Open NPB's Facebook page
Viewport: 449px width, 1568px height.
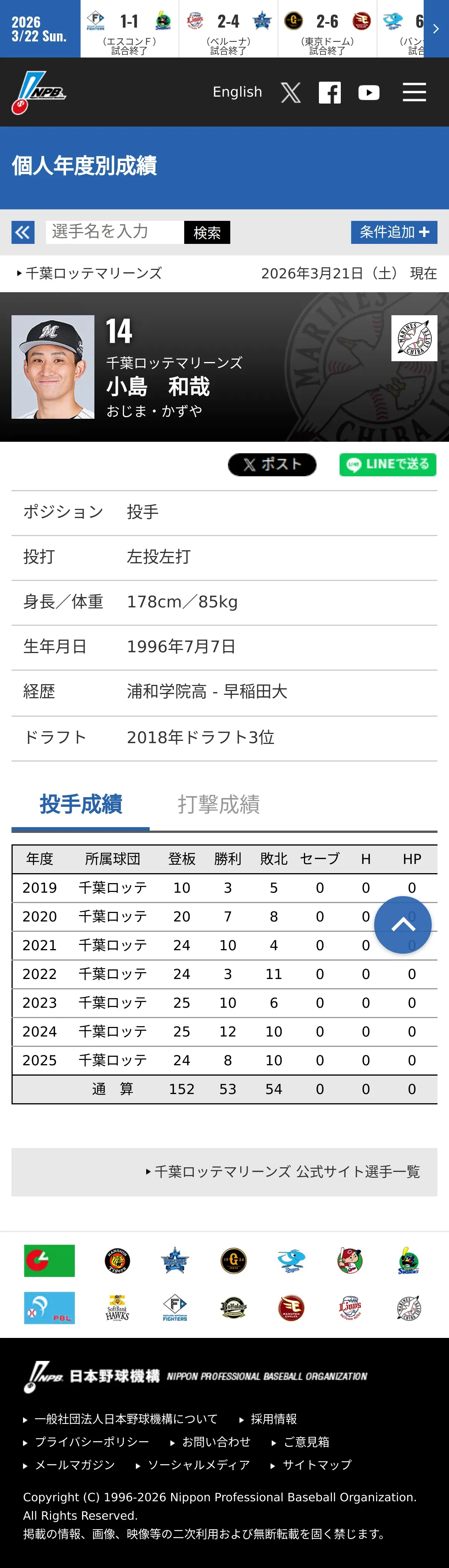[x=330, y=92]
